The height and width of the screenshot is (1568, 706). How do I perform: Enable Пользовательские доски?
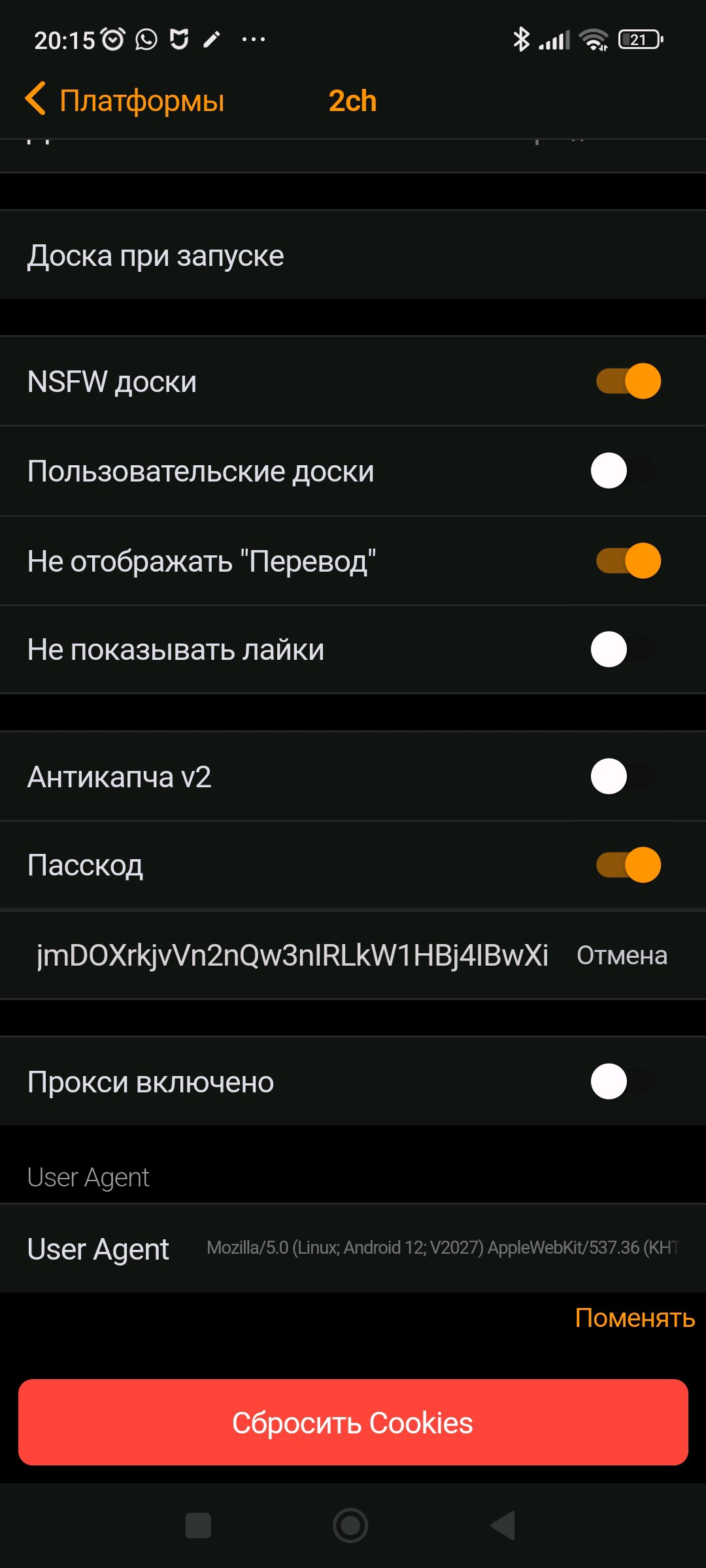tap(623, 470)
